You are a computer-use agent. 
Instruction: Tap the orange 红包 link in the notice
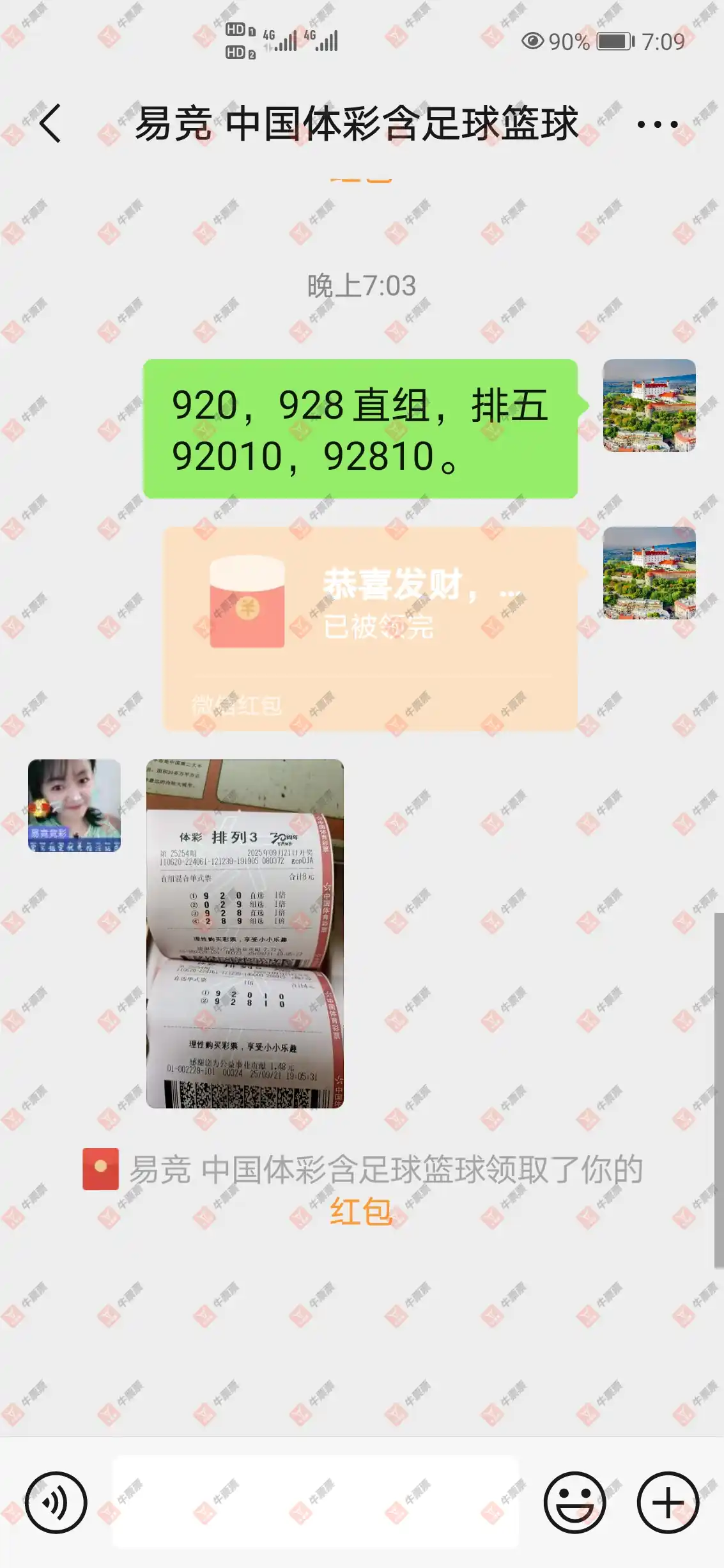361,1212
